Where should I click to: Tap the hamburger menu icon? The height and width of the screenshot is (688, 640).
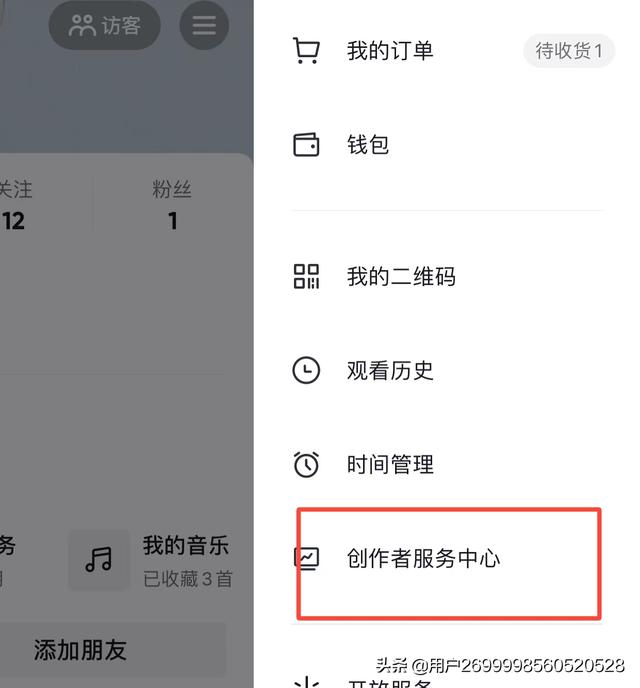coord(204,25)
